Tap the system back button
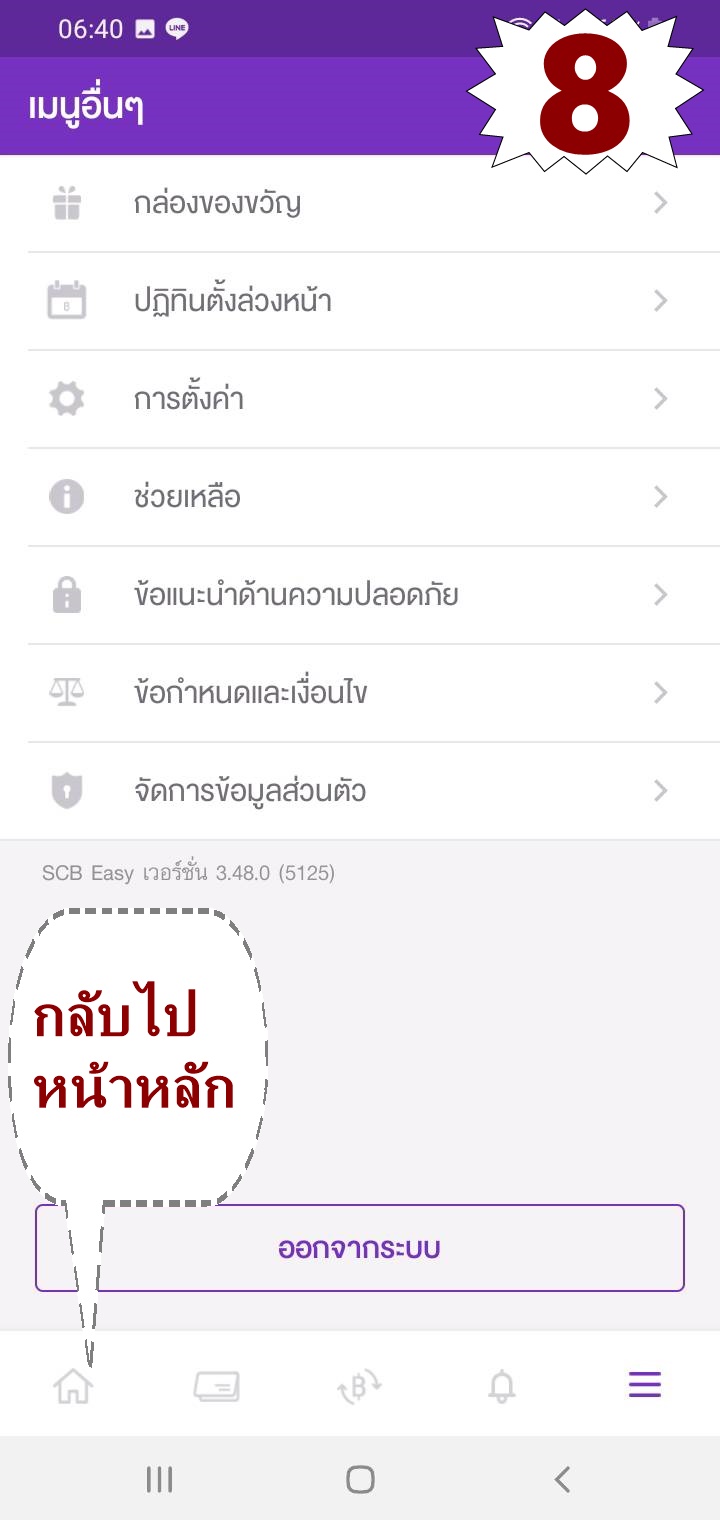This screenshot has width=720, height=1520. point(562,1479)
